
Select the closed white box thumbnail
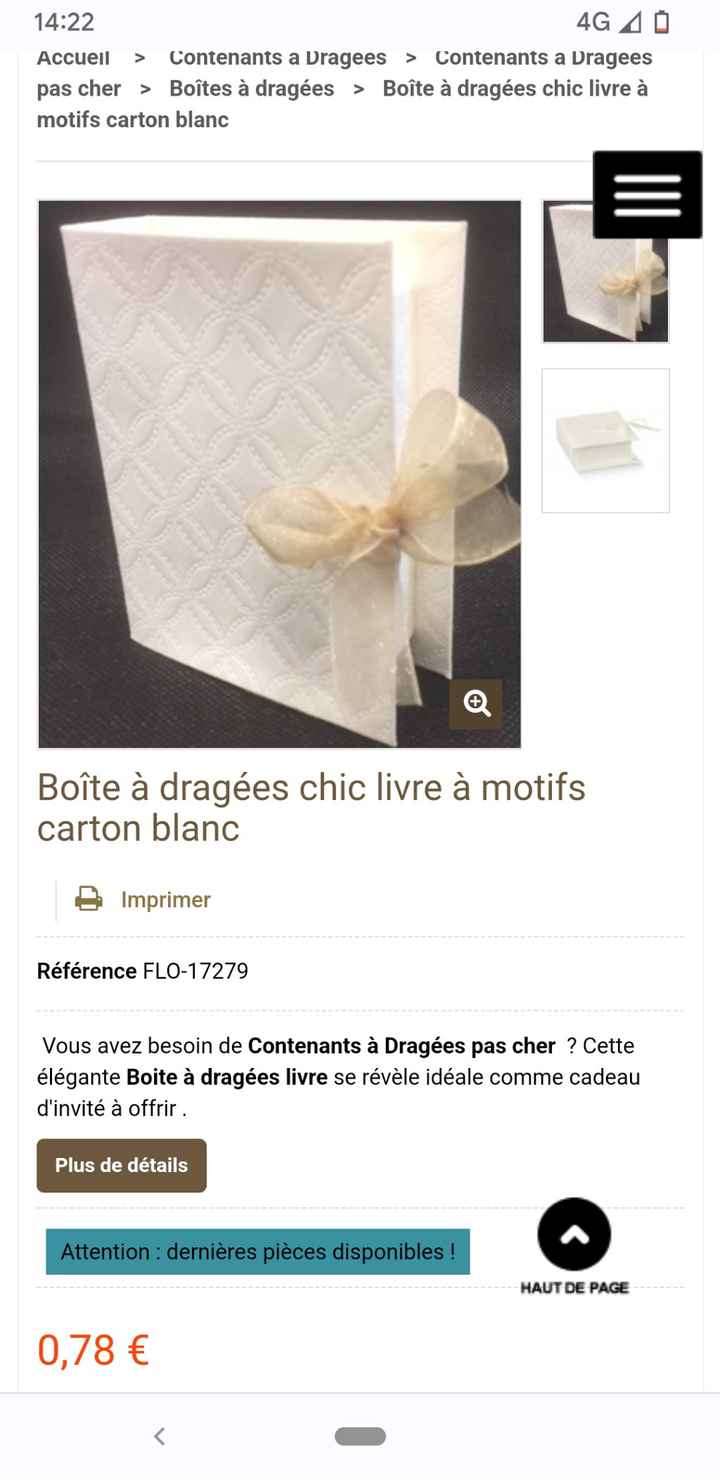(605, 440)
